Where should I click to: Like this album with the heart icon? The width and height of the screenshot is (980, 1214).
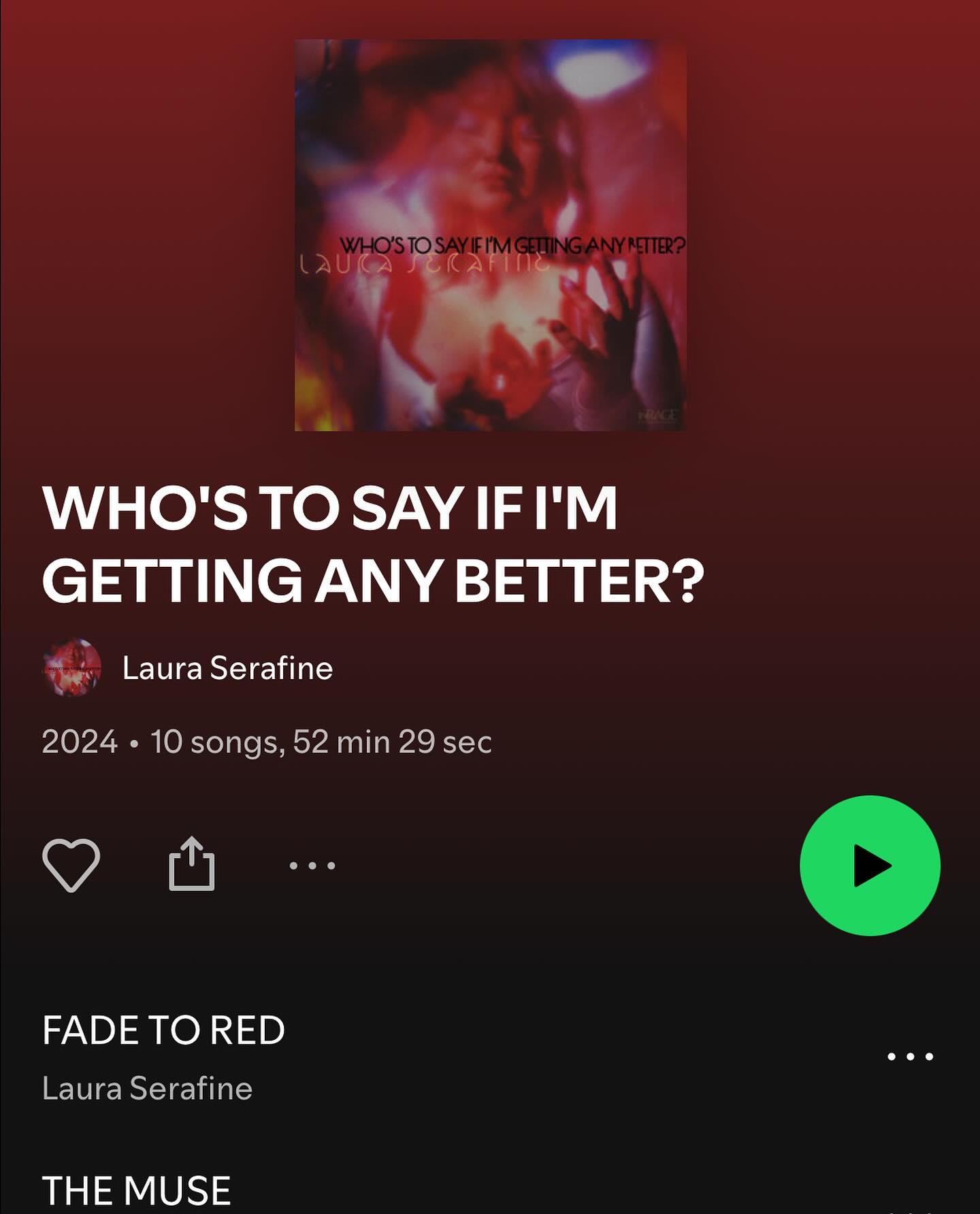click(x=71, y=865)
